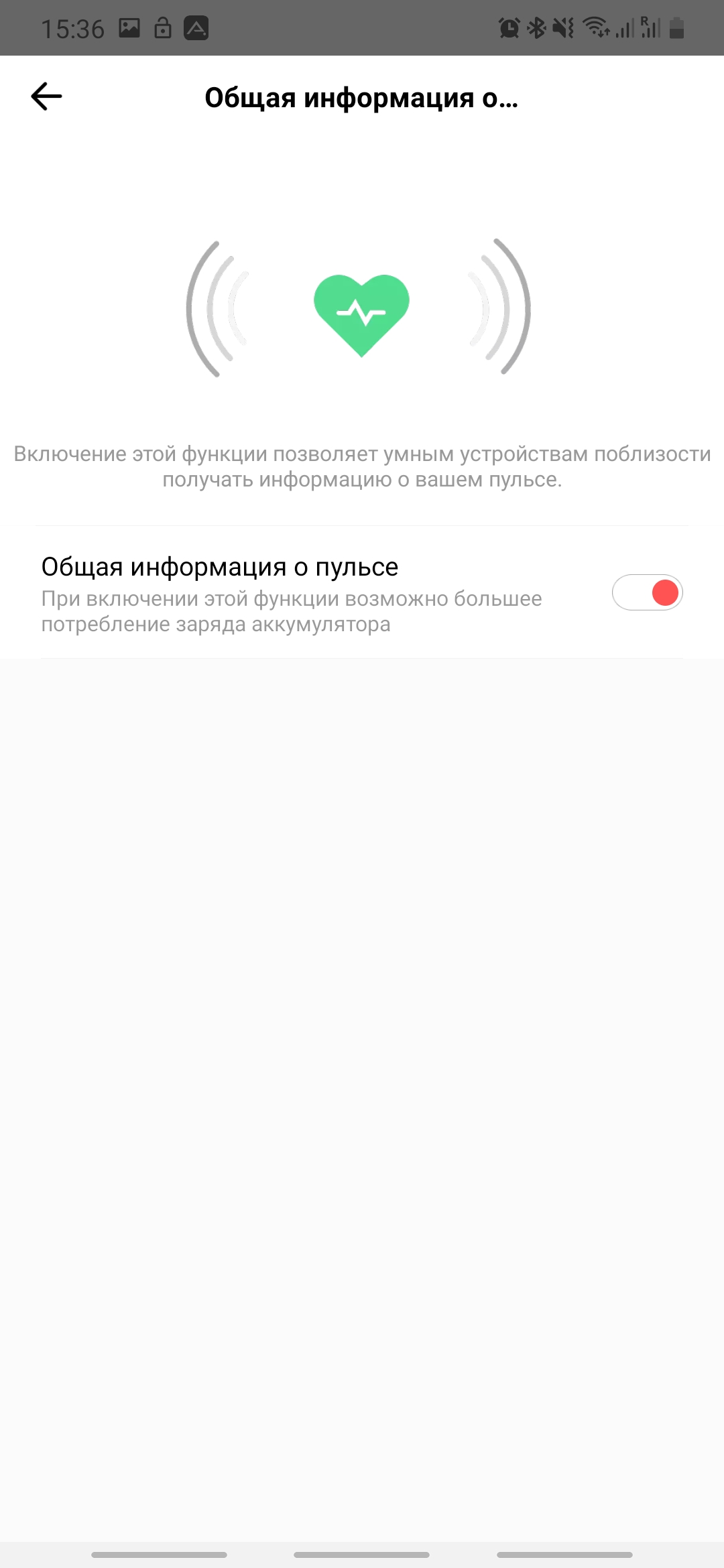
Task: Tap the Bluetooth icon in the status bar
Action: [x=536, y=27]
